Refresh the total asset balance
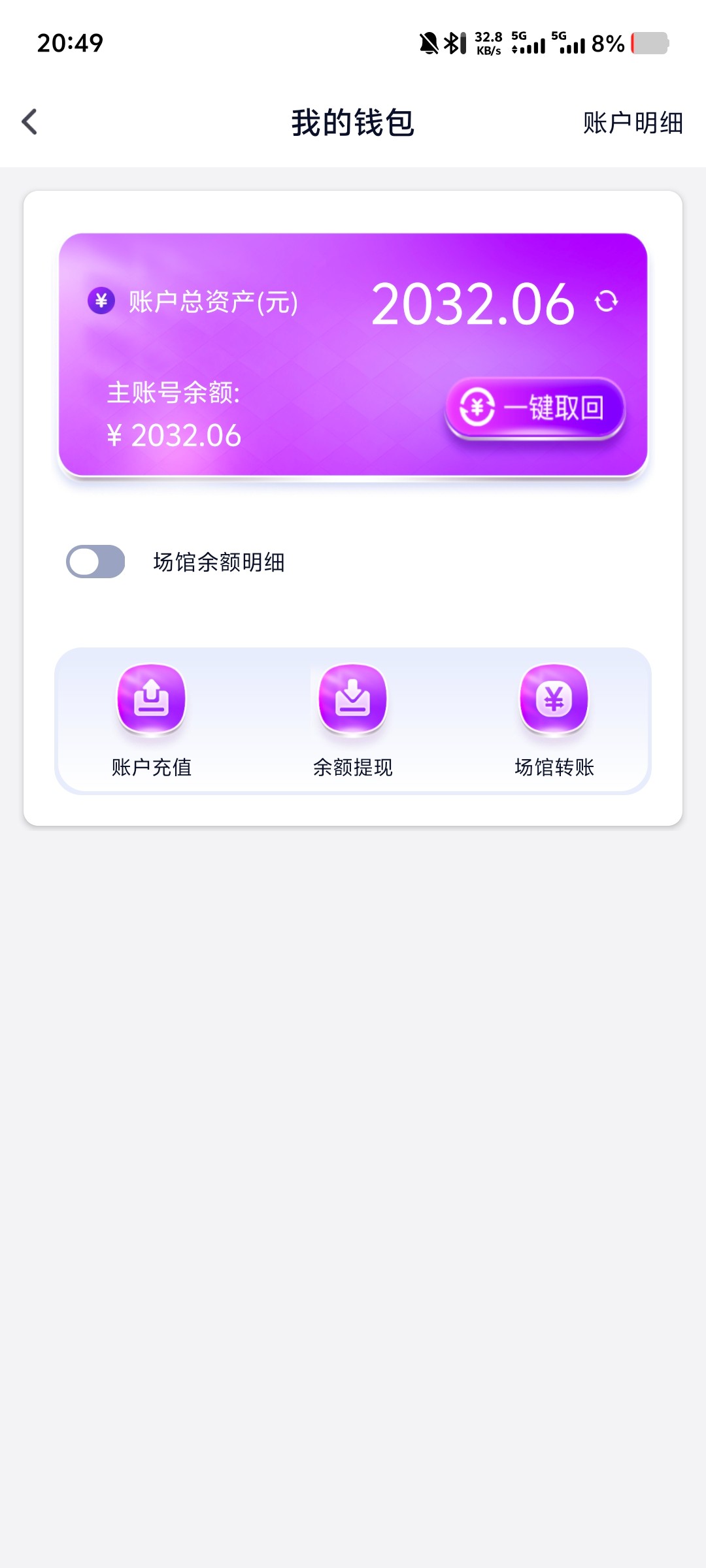This screenshot has height=1568, width=706. (x=606, y=301)
